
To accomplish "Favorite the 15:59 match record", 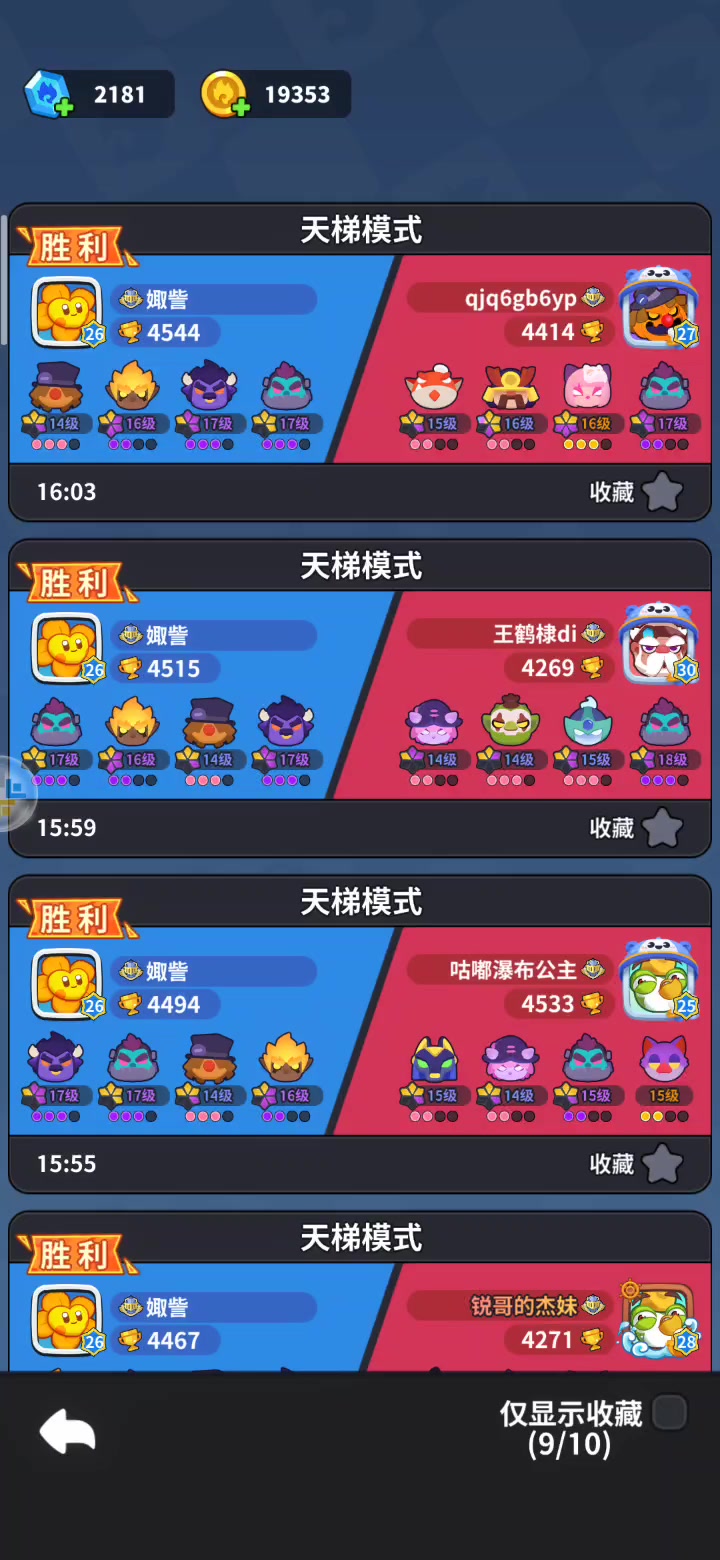I will 662,828.
